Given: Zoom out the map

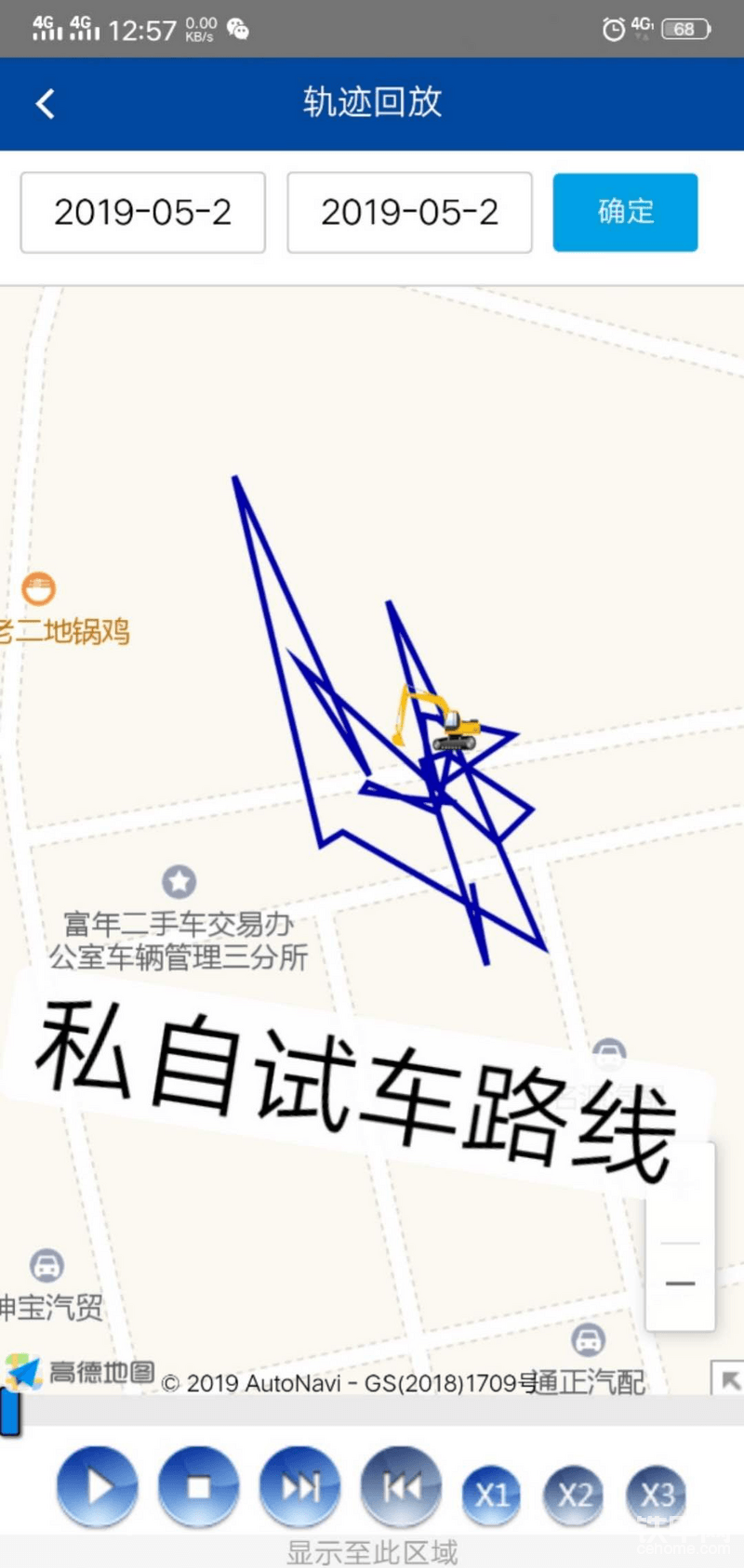Looking at the screenshot, I should point(681,1284).
